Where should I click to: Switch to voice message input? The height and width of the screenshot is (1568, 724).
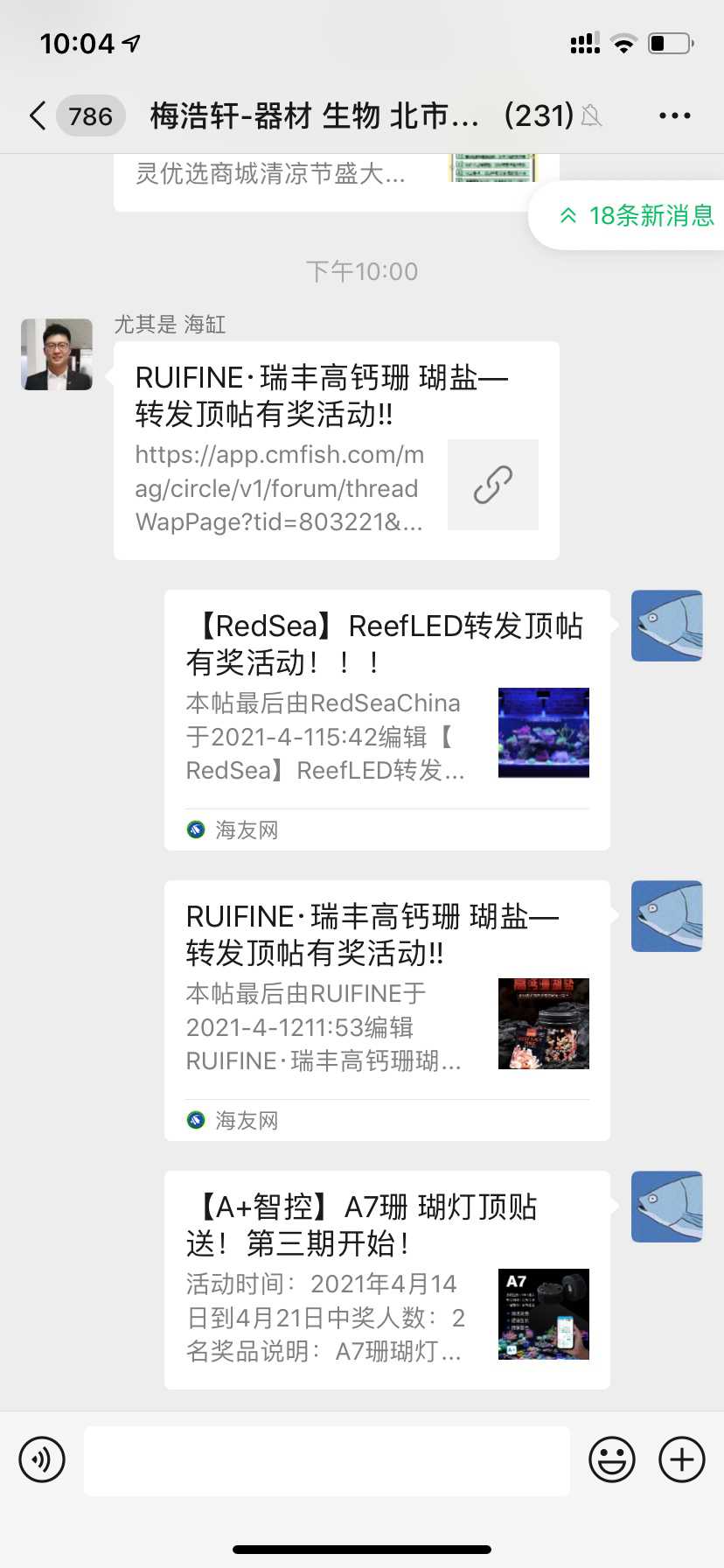click(42, 1459)
